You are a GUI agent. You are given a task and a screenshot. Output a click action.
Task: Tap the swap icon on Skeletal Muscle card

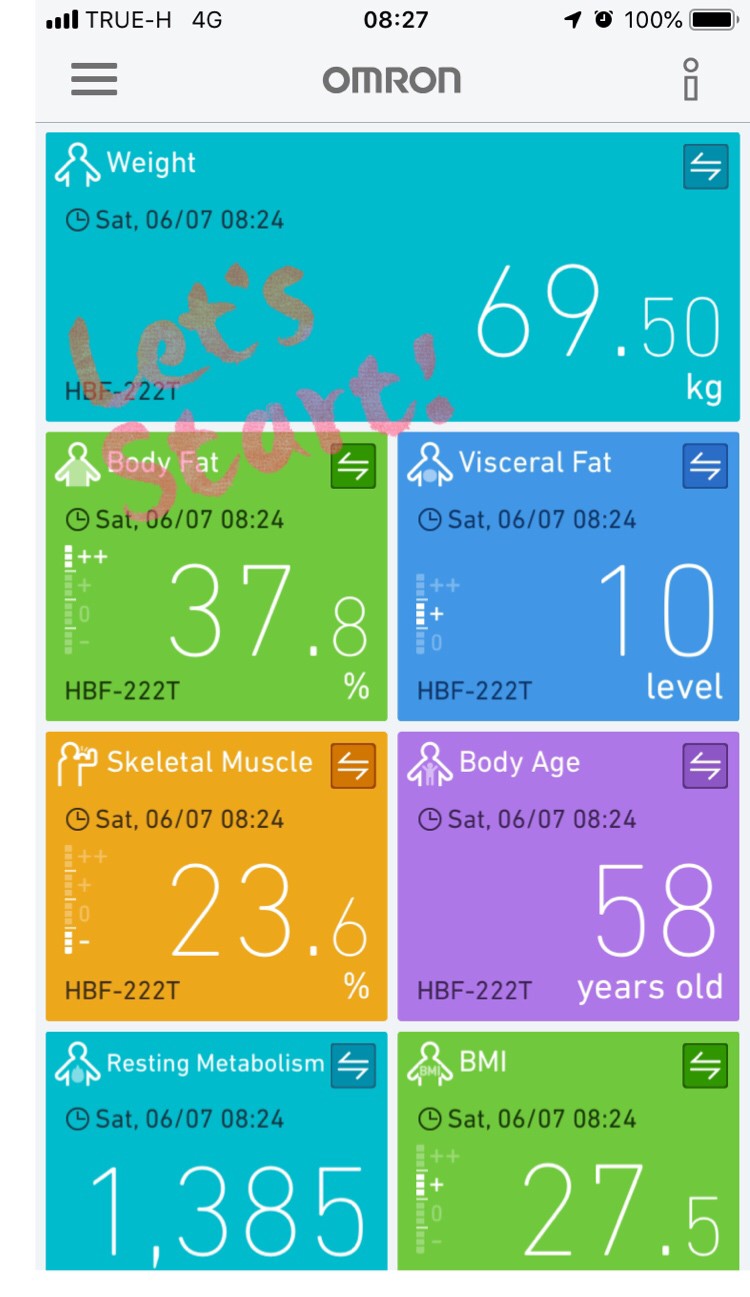coord(353,766)
